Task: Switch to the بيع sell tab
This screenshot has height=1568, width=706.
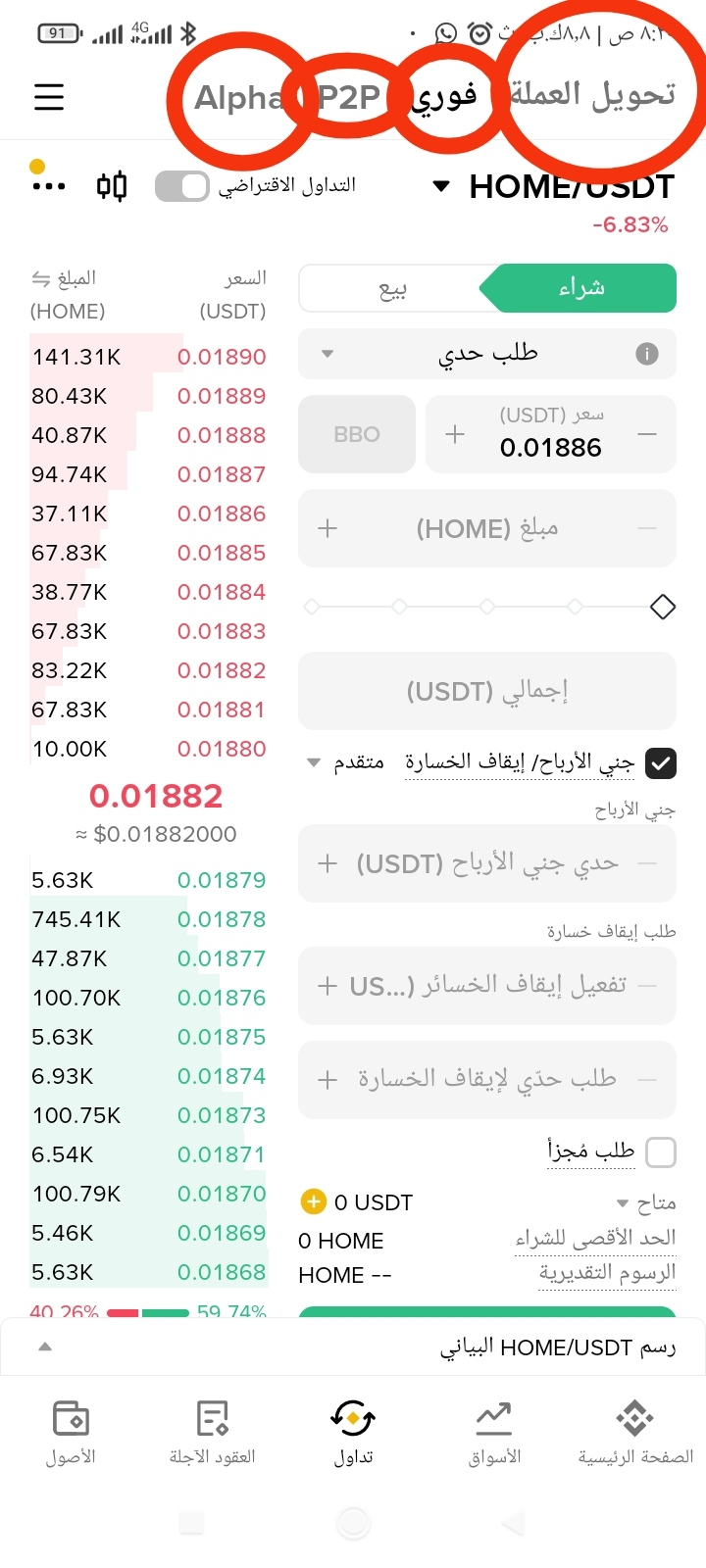Action: pyautogui.click(x=392, y=288)
